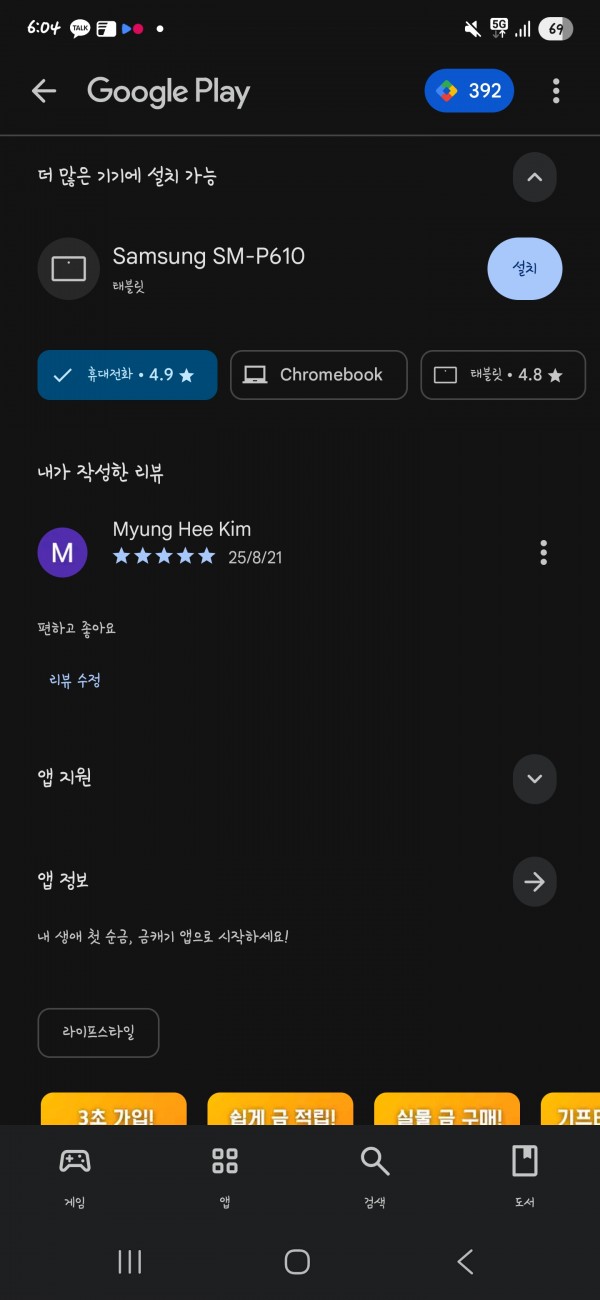This screenshot has height=1300, width=600.
Task: Open the 3초 가입! screenshot
Action: (113, 1109)
